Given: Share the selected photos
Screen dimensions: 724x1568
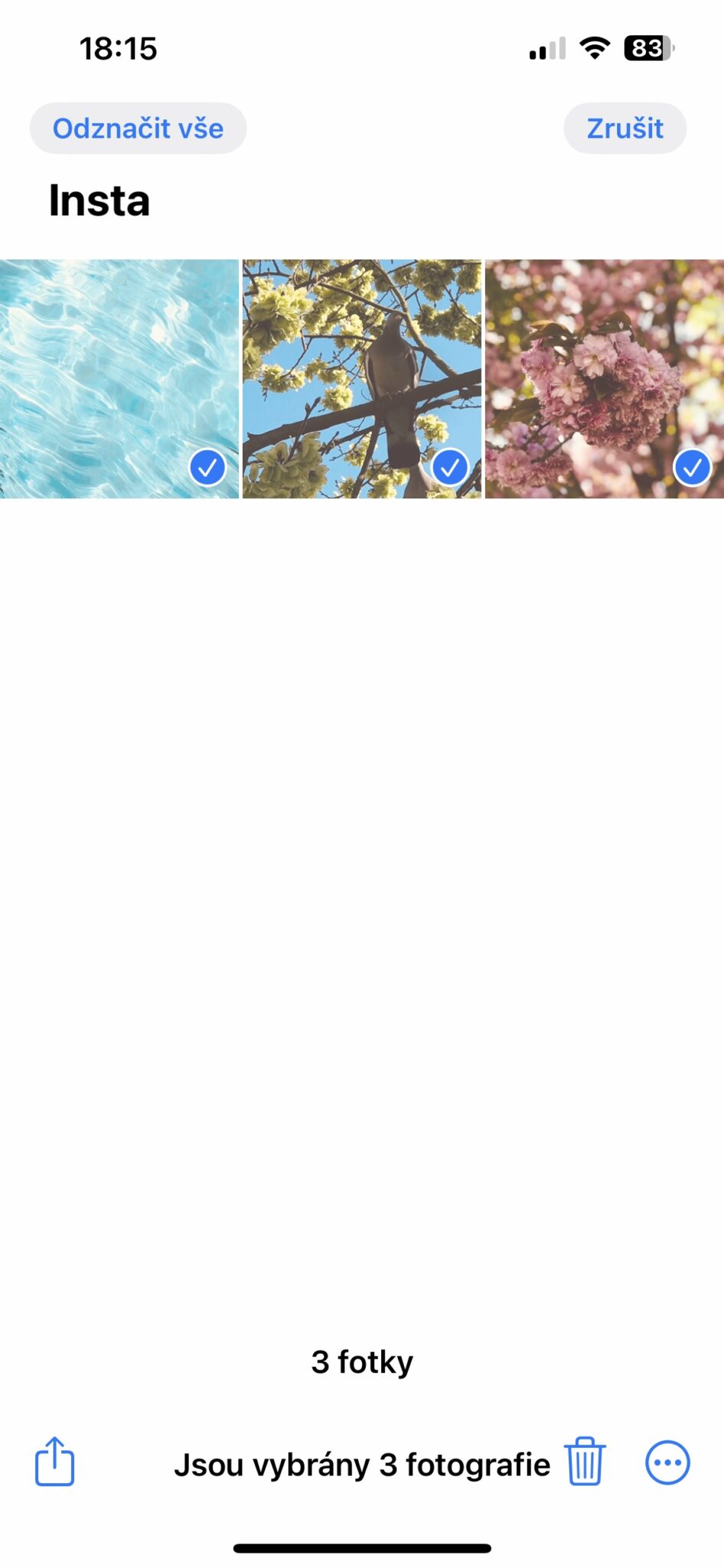Looking at the screenshot, I should pyautogui.click(x=54, y=1462).
